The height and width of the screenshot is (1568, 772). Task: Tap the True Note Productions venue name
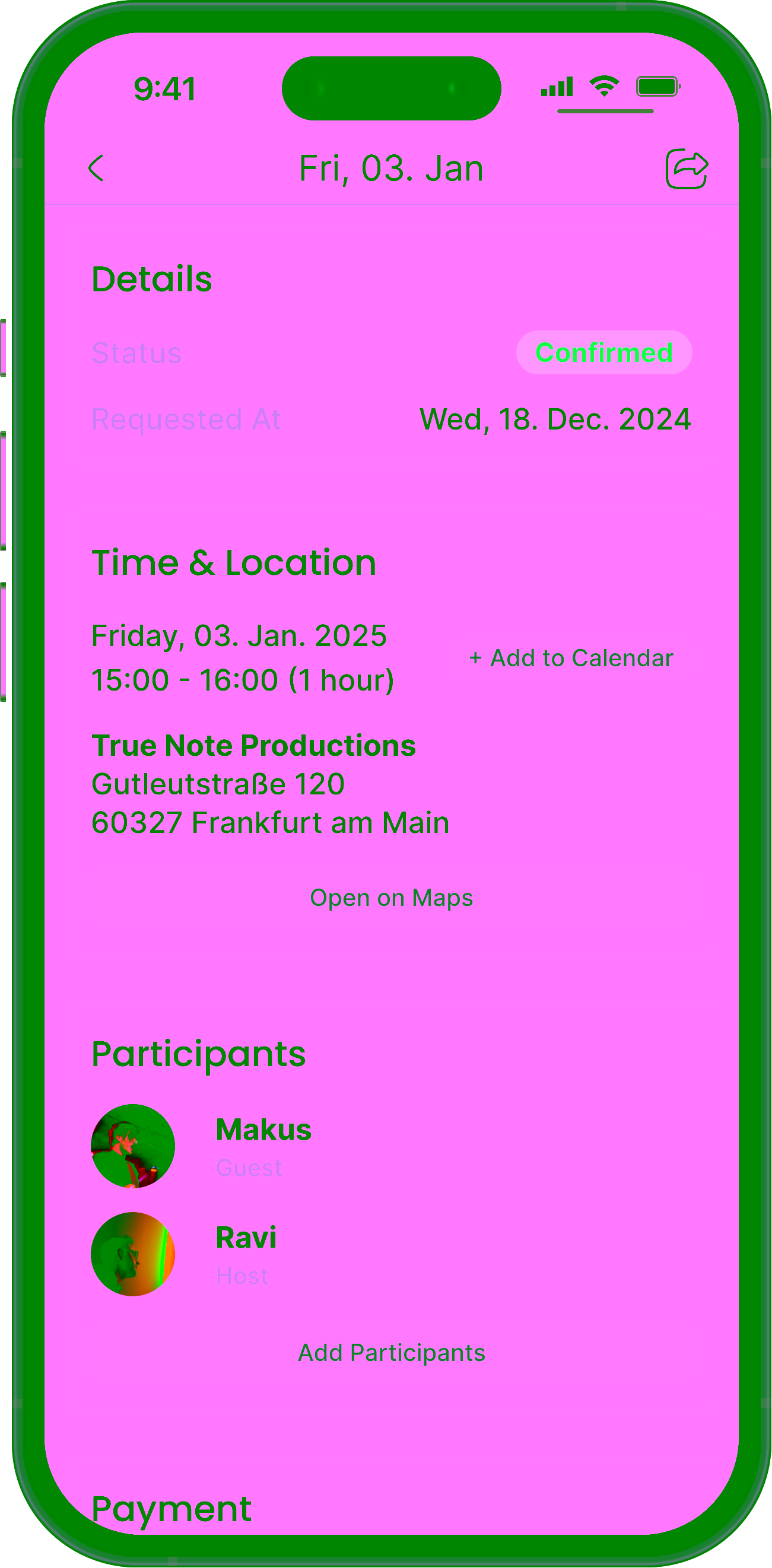click(x=254, y=745)
